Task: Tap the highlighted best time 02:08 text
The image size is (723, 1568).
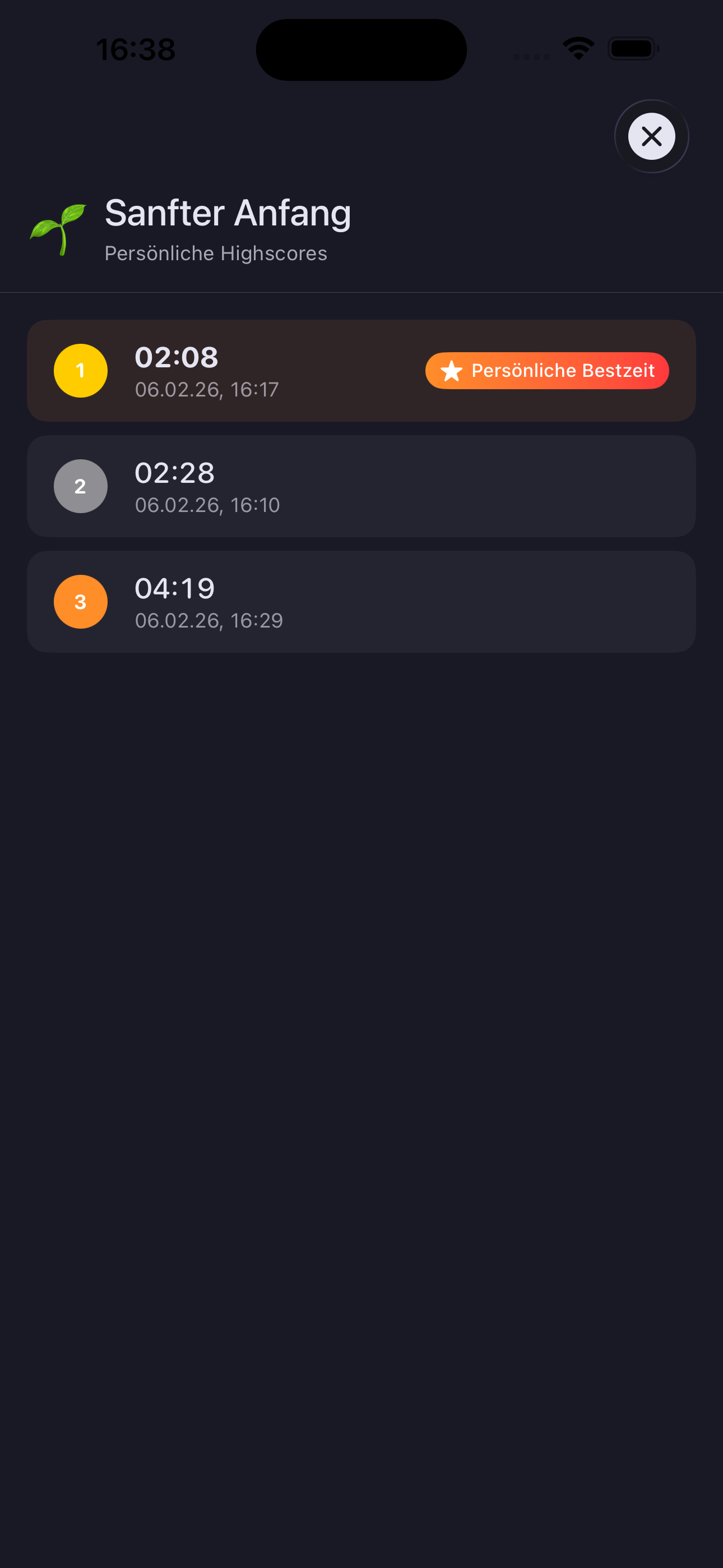Action: click(176, 357)
